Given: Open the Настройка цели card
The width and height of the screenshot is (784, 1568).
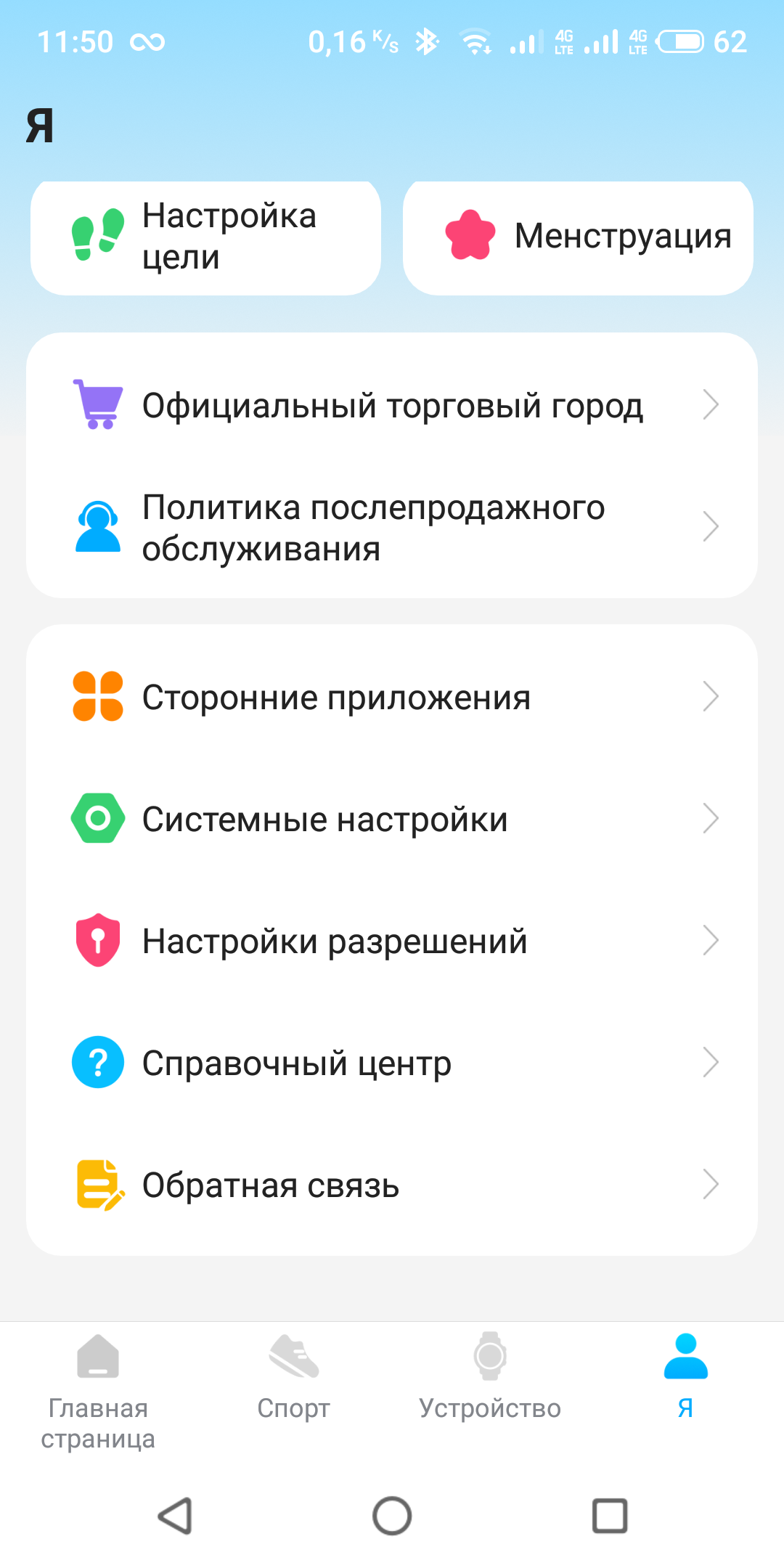Looking at the screenshot, I should tap(205, 237).
